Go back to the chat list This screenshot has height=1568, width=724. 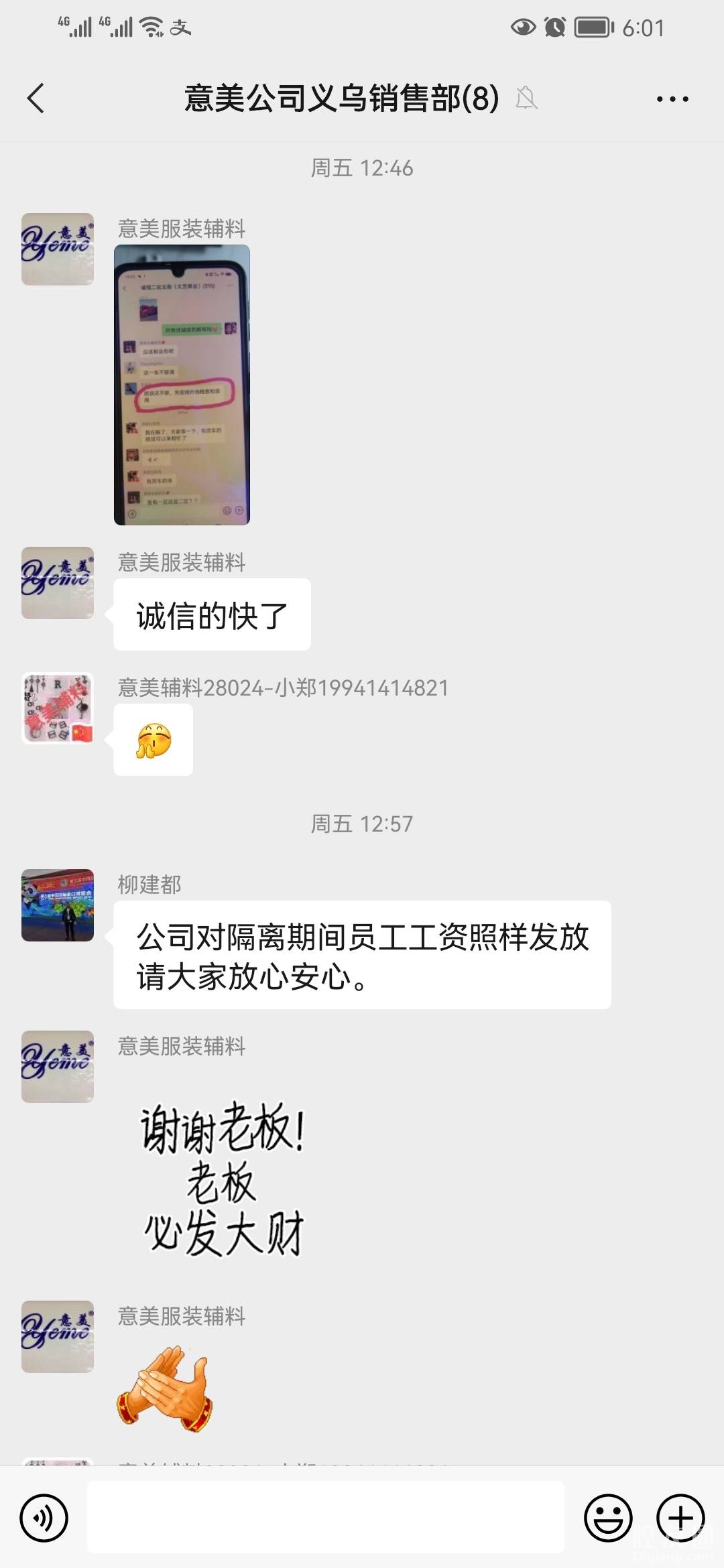pyautogui.click(x=36, y=99)
